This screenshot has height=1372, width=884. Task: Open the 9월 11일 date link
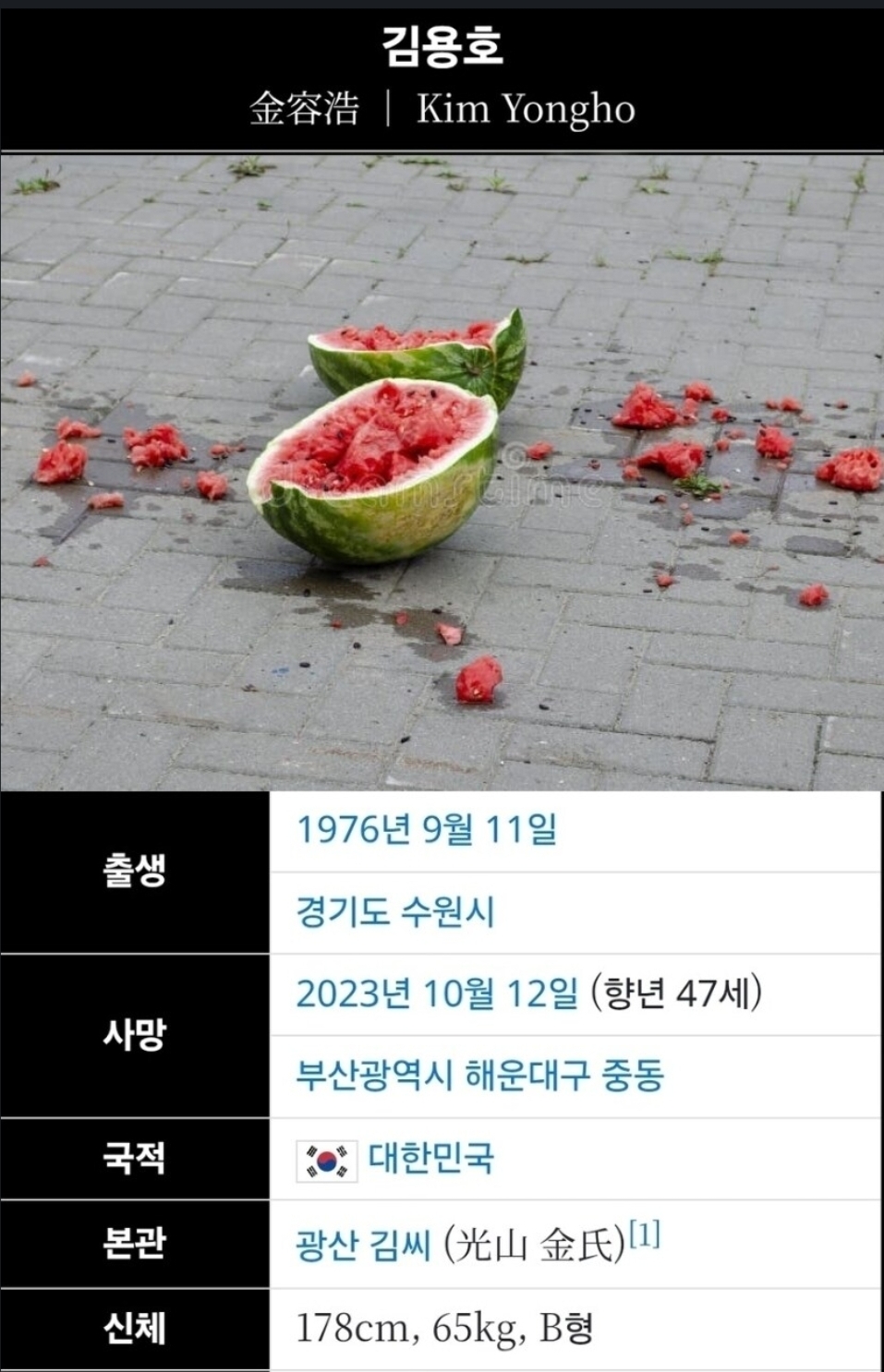point(490,829)
